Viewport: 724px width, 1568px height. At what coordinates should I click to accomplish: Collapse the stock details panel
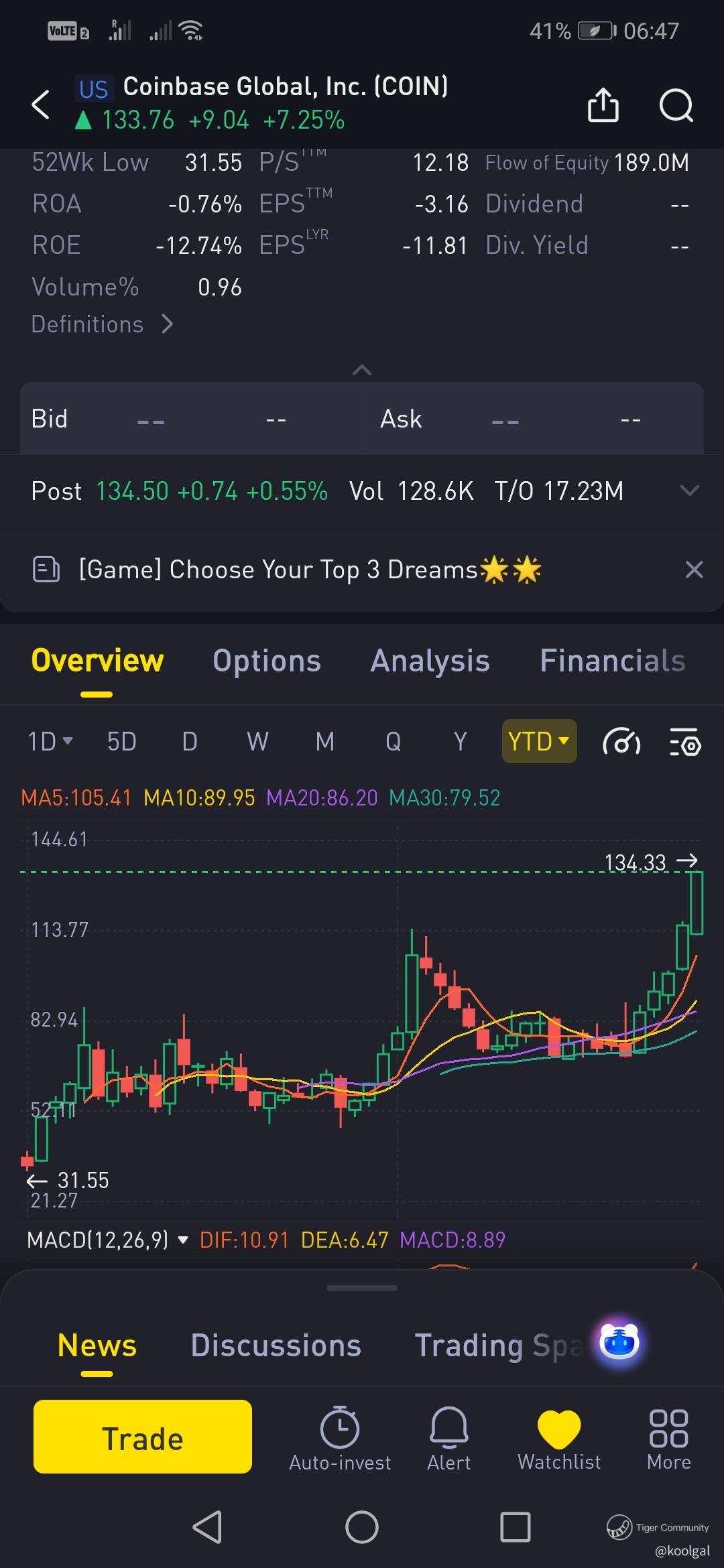click(x=361, y=370)
